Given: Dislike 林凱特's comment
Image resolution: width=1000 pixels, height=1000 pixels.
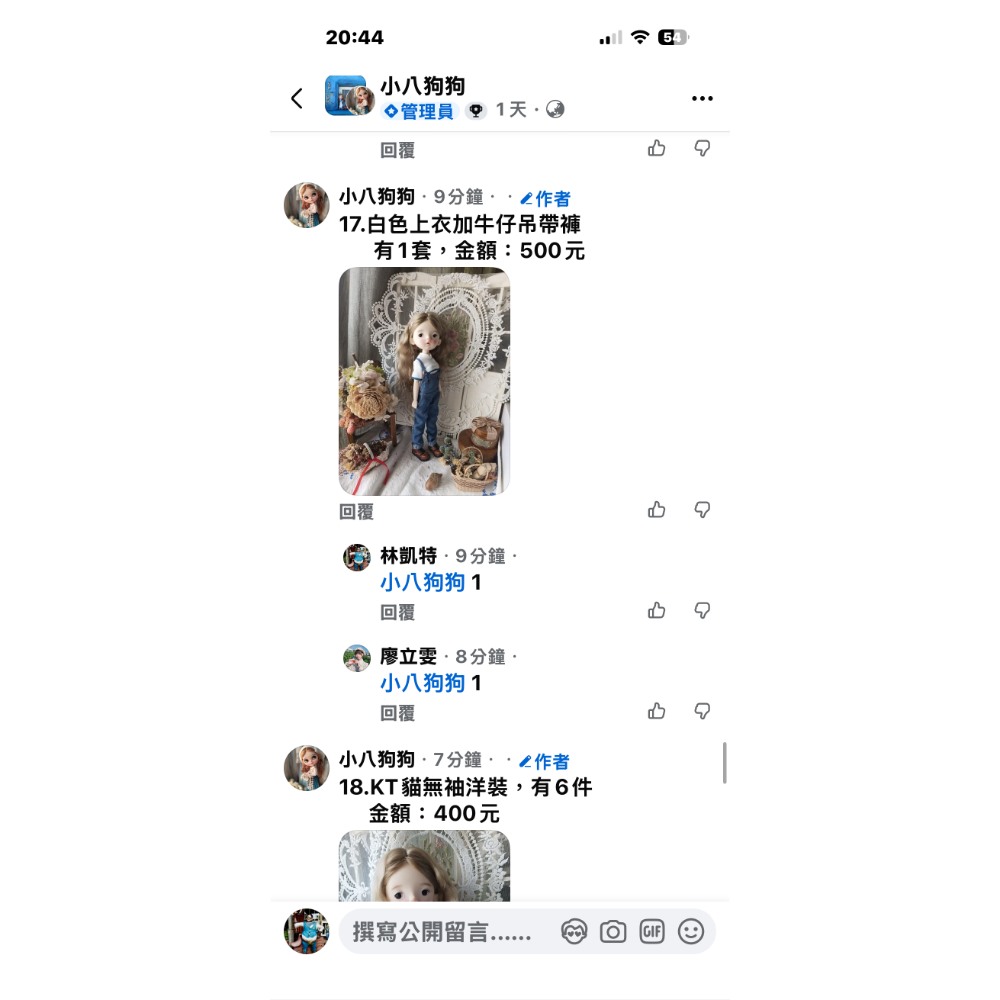Looking at the screenshot, I should pyautogui.click(x=702, y=610).
